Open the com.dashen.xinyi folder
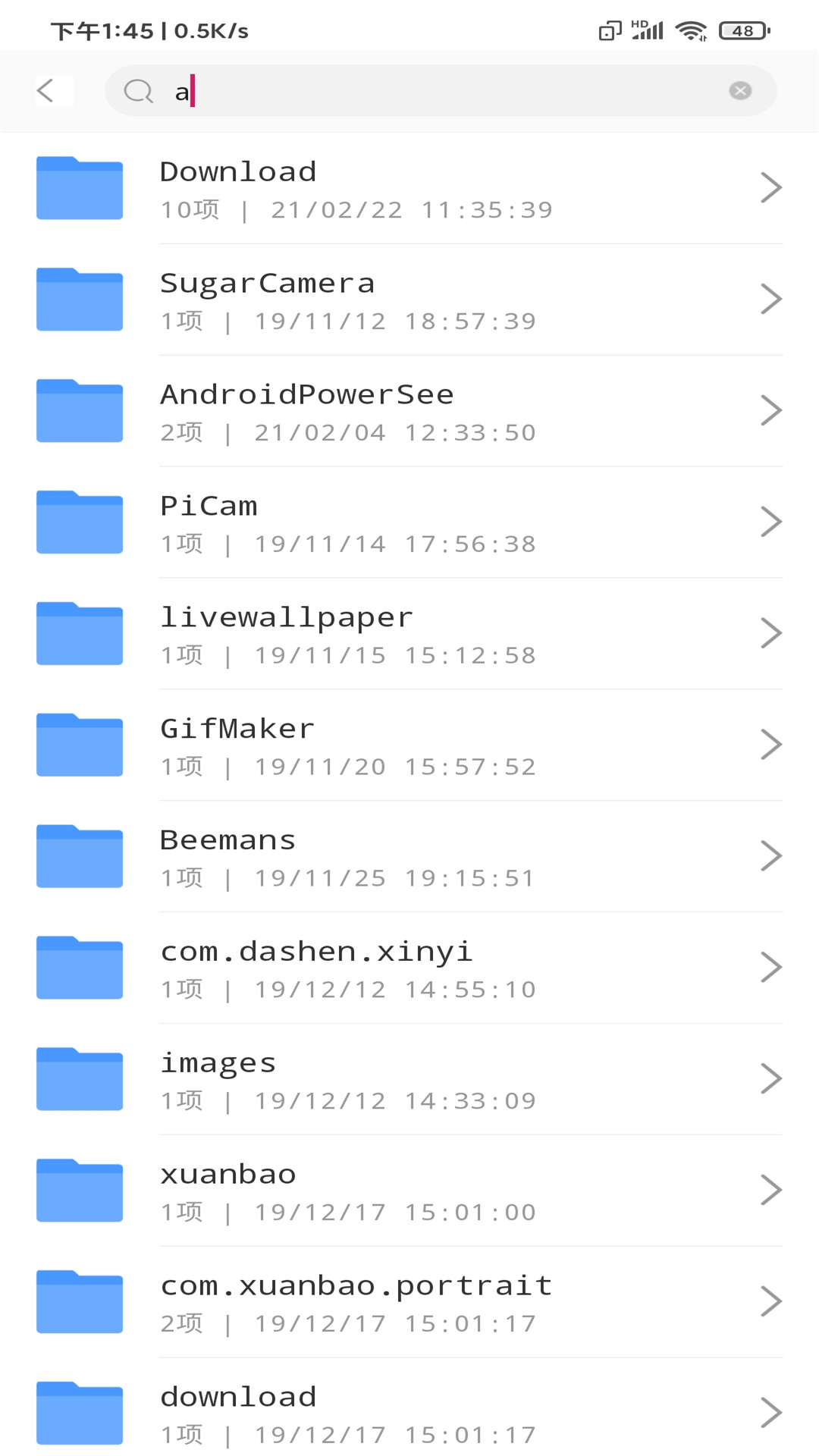819x1456 pixels. click(409, 968)
